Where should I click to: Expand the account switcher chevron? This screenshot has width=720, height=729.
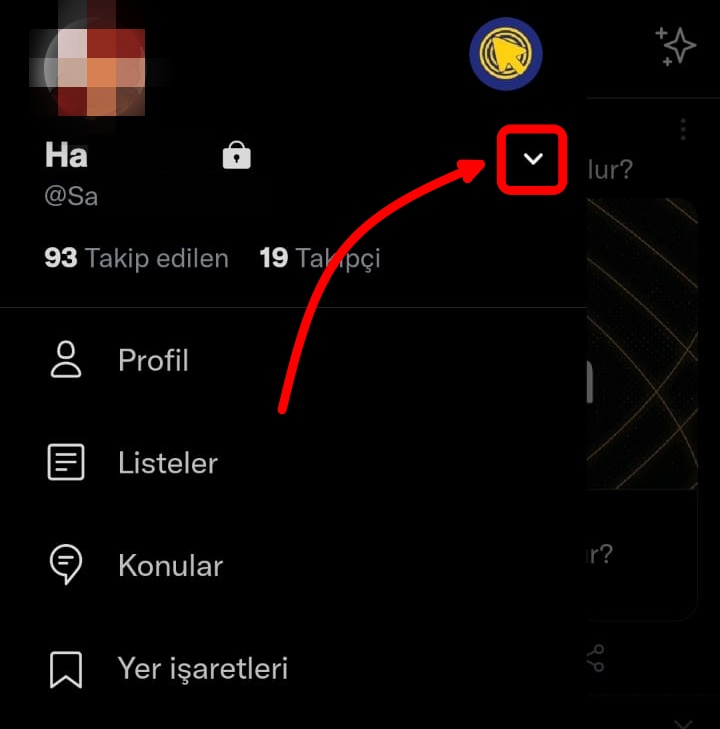pyautogui.click(x=533, y=159)
